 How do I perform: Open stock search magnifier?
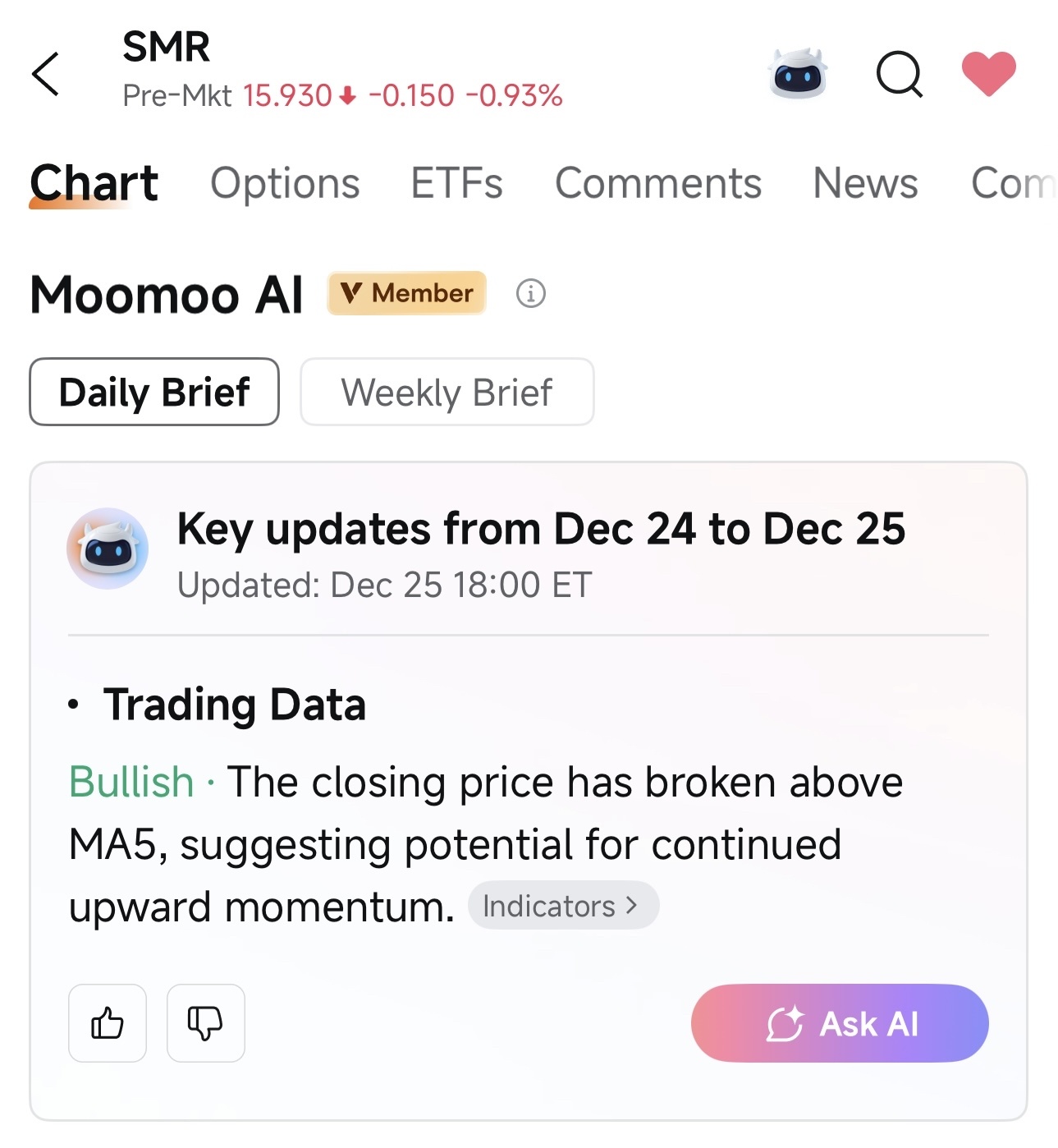coord(900,74)
